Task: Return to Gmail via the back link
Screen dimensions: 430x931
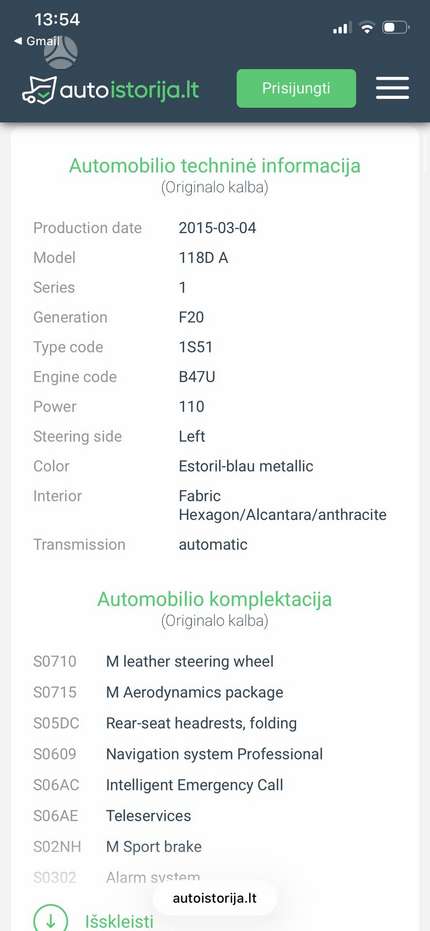Action: point(36,41)
